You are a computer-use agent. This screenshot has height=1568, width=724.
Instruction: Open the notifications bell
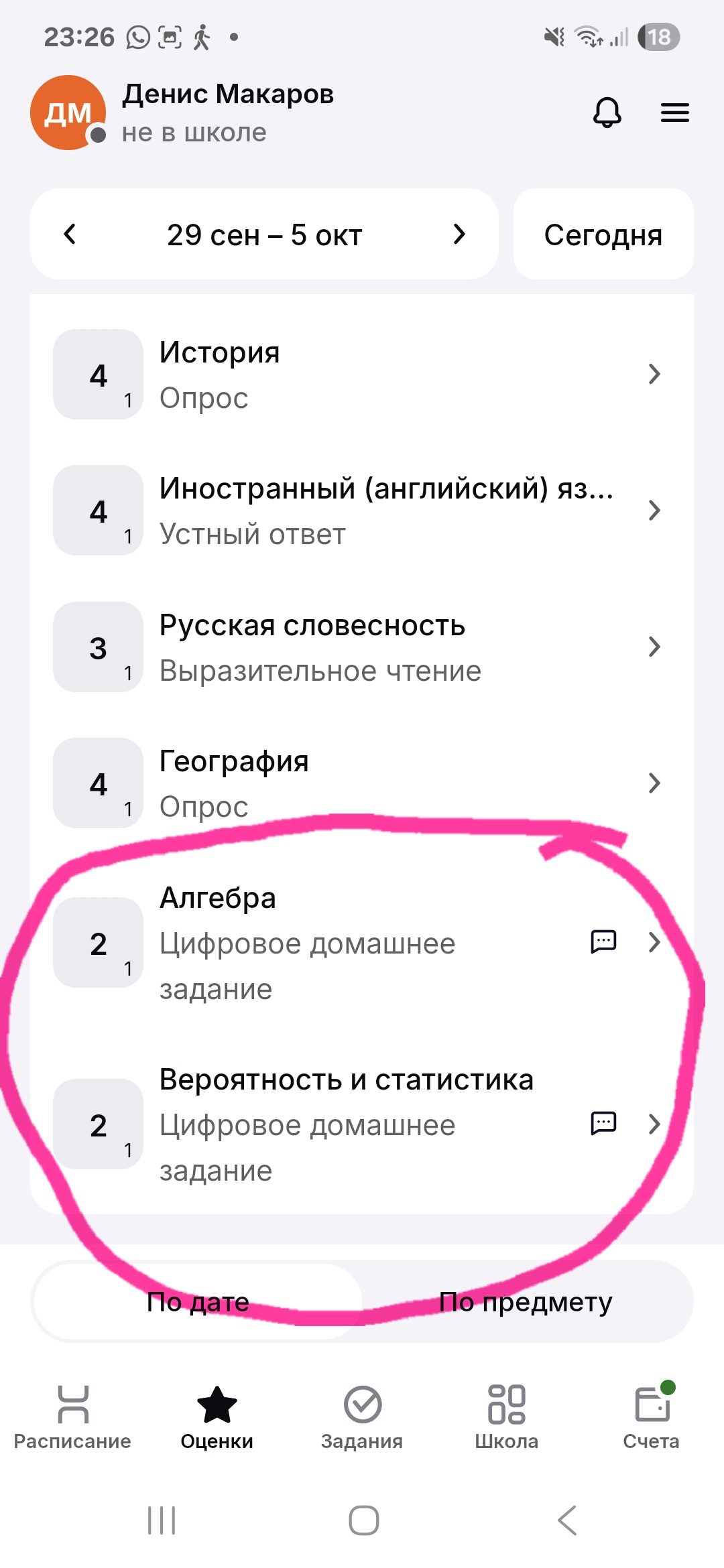tap(607, 112)
